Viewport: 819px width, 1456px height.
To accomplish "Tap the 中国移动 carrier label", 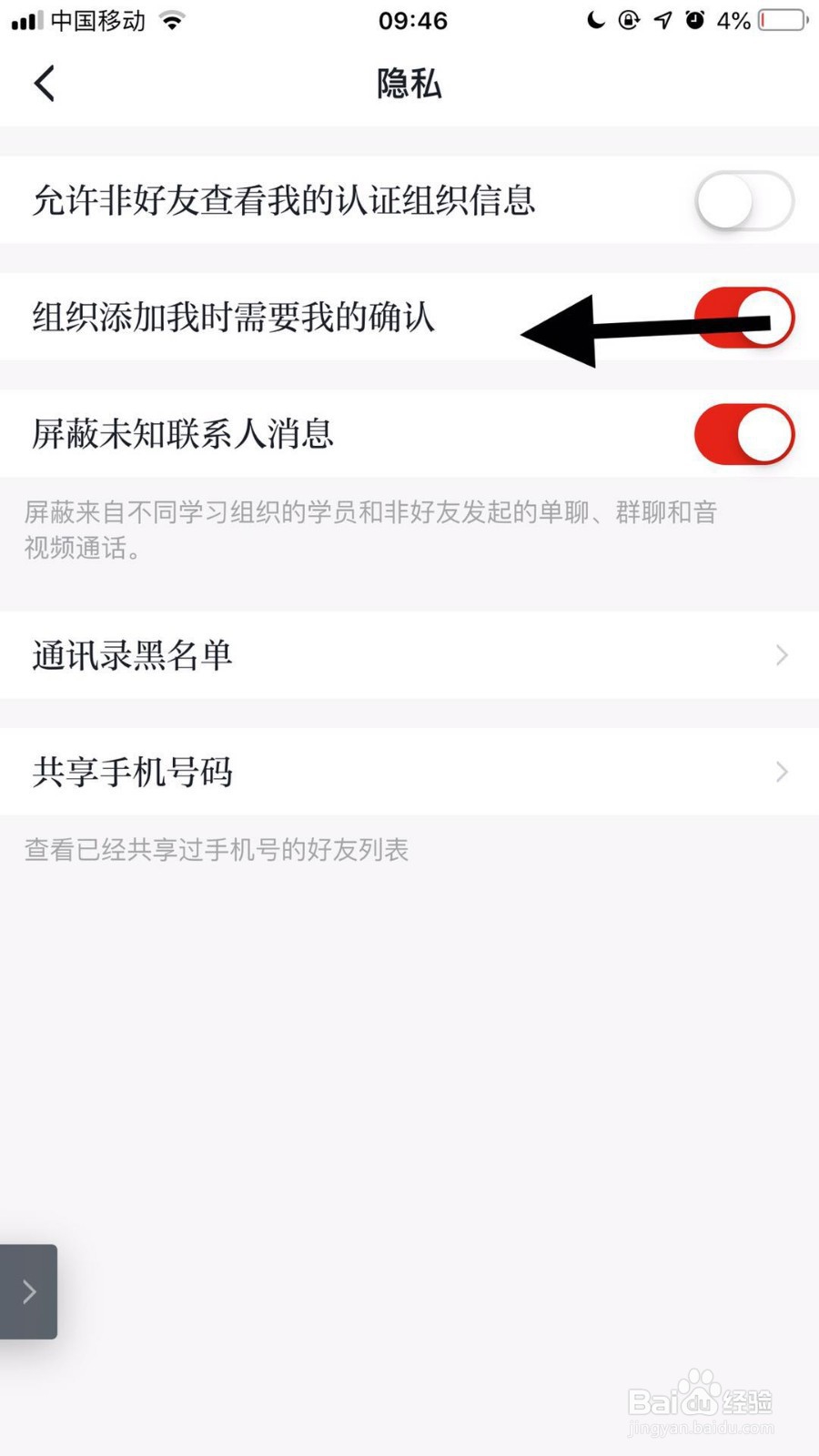I will point(97,20).
